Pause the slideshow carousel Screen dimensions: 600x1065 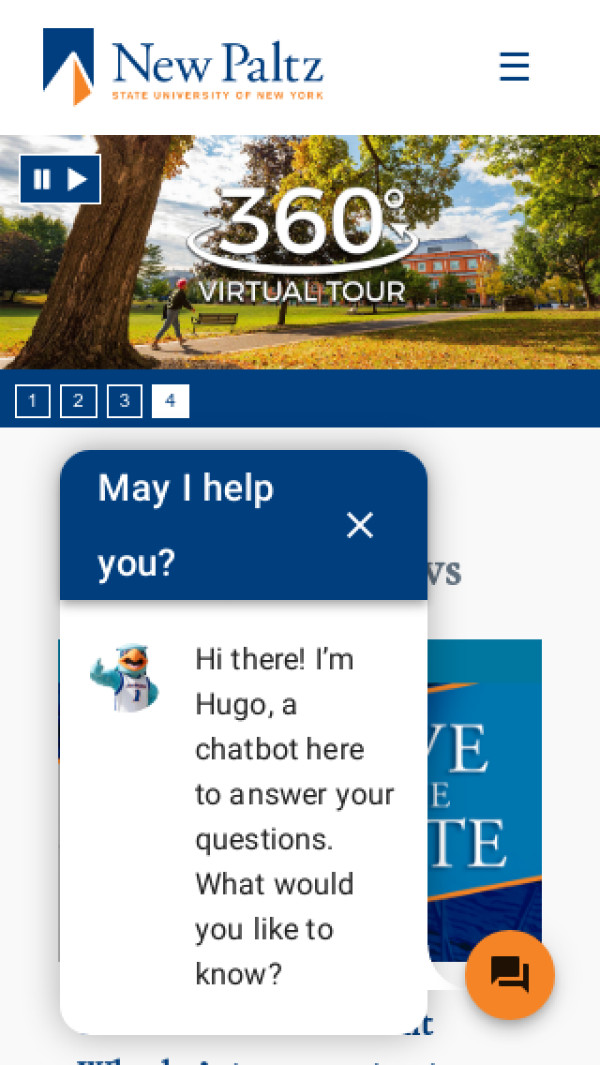[x=42, y=179]
